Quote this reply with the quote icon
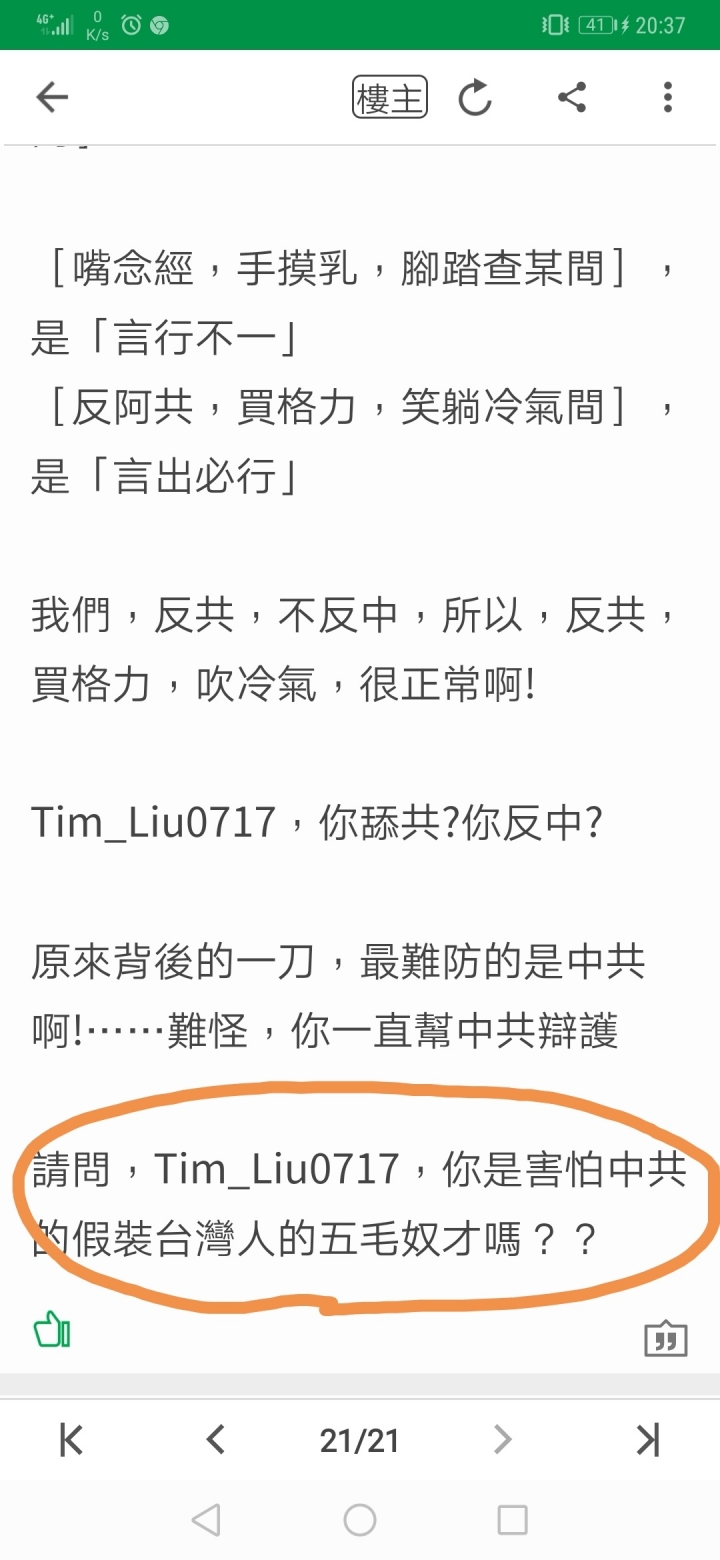Image resolution: width=720 pixels, height=1560 pixels. click(x=666, y=1338)
